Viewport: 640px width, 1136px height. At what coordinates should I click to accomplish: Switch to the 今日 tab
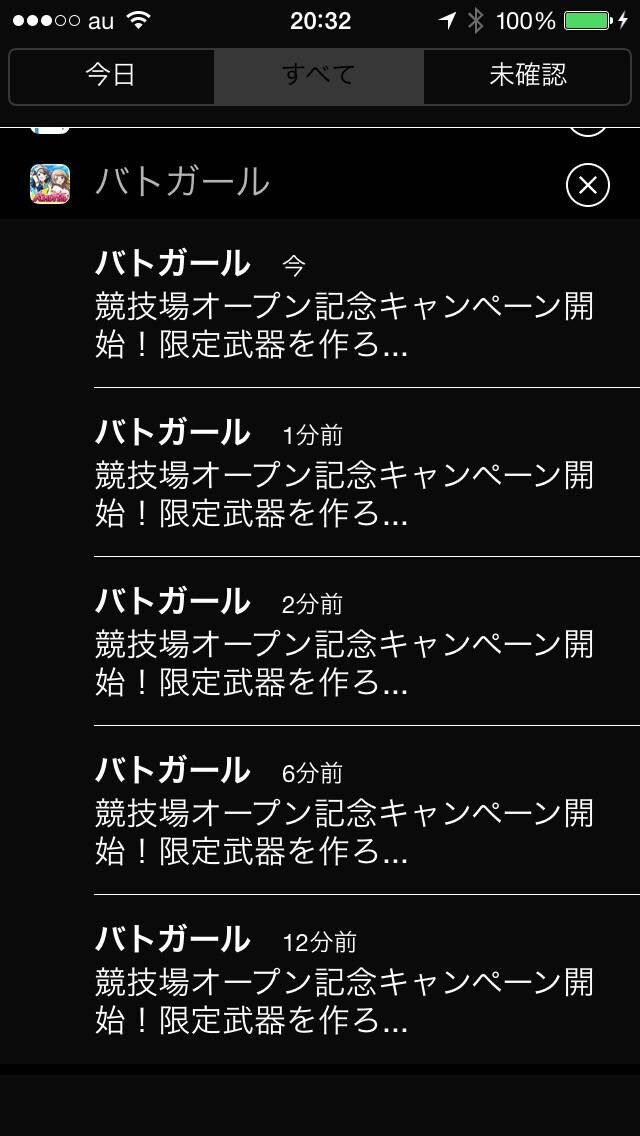[112, 76]
